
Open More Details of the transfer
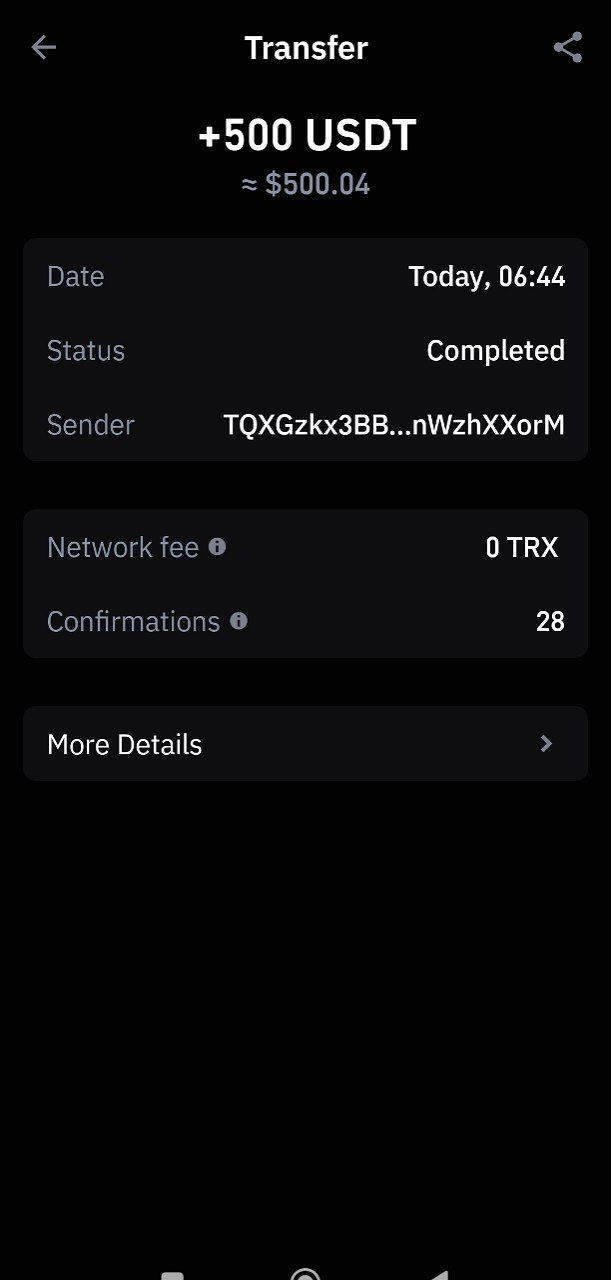305,744
